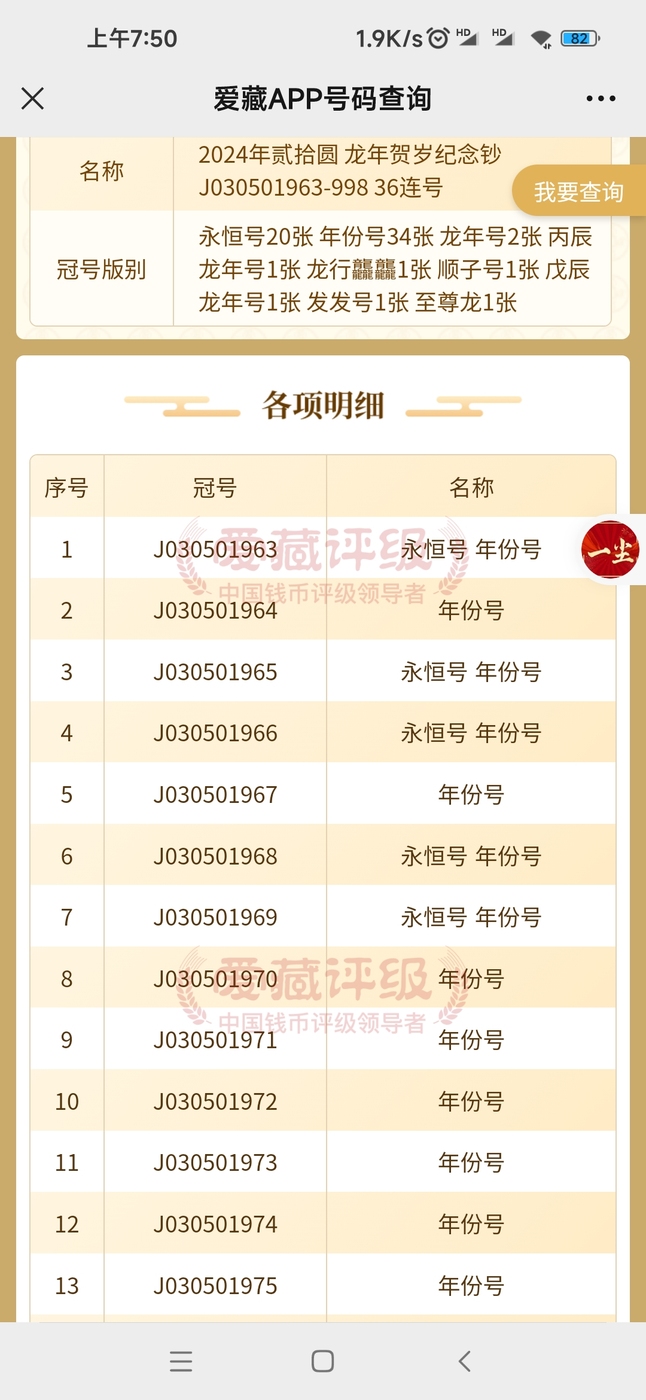Close the 爱藏APP号码查询 page

[33, 98]
